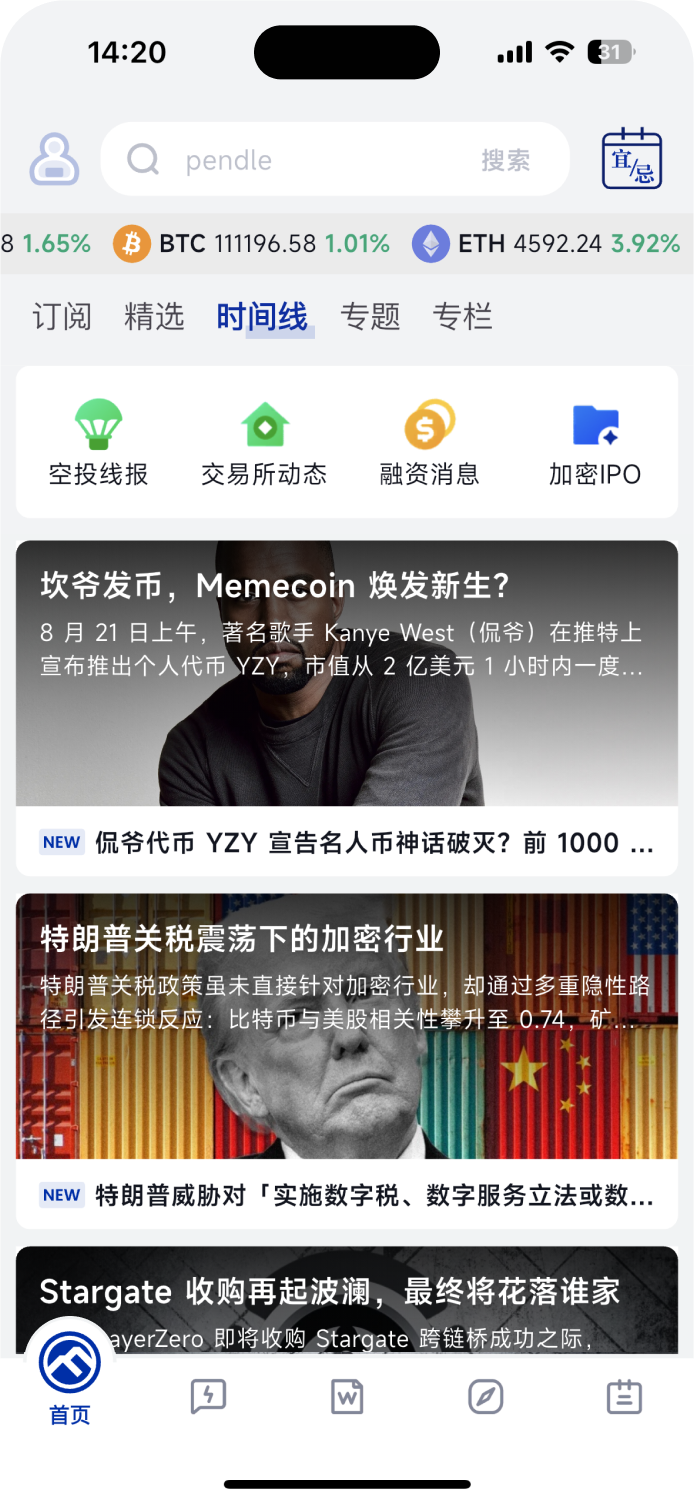Select the 时间线 tab

pos(262,317)
